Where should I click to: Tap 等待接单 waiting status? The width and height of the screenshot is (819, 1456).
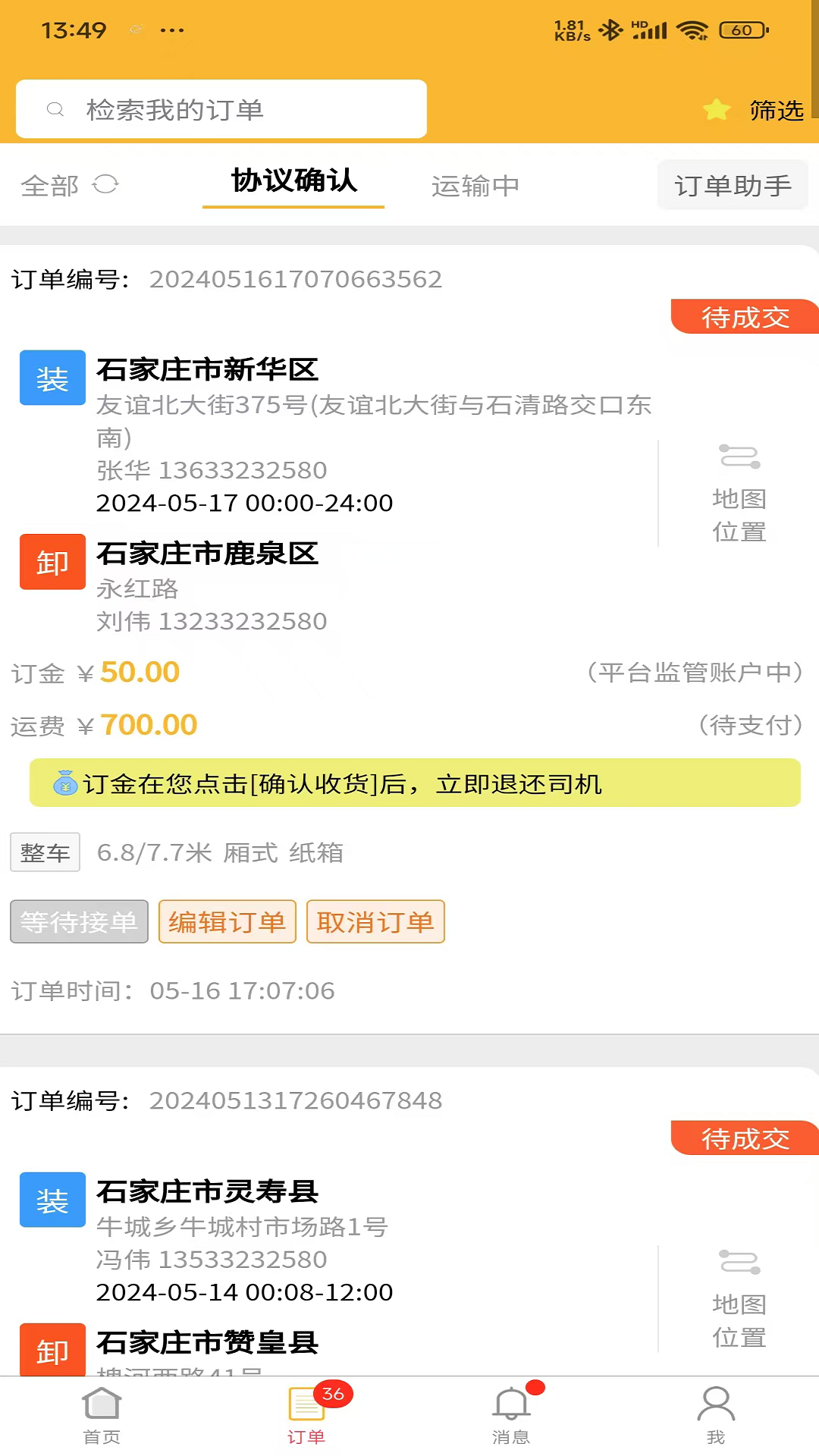[x=78, y=921]
